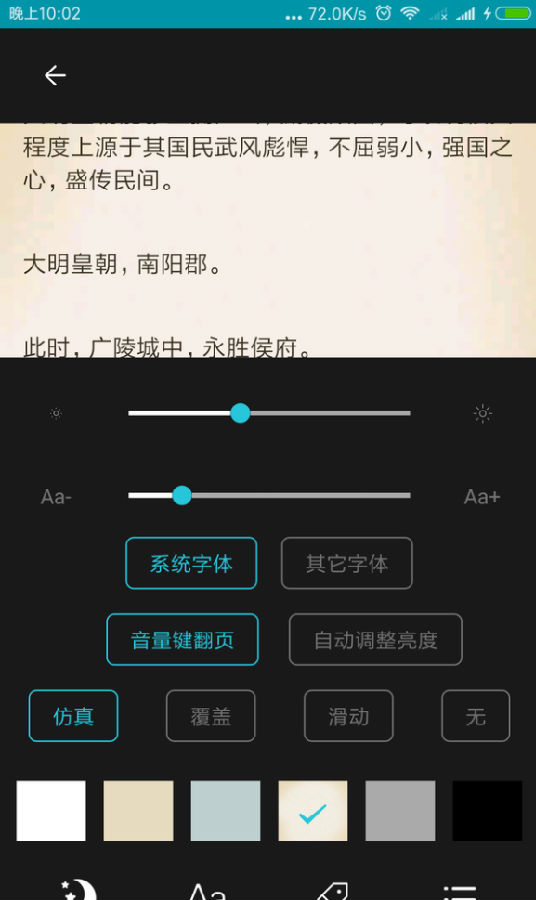Go back using the top arrow
This screenshot has width=536, height=900.
pyautogui.click(x=55, y=75)
